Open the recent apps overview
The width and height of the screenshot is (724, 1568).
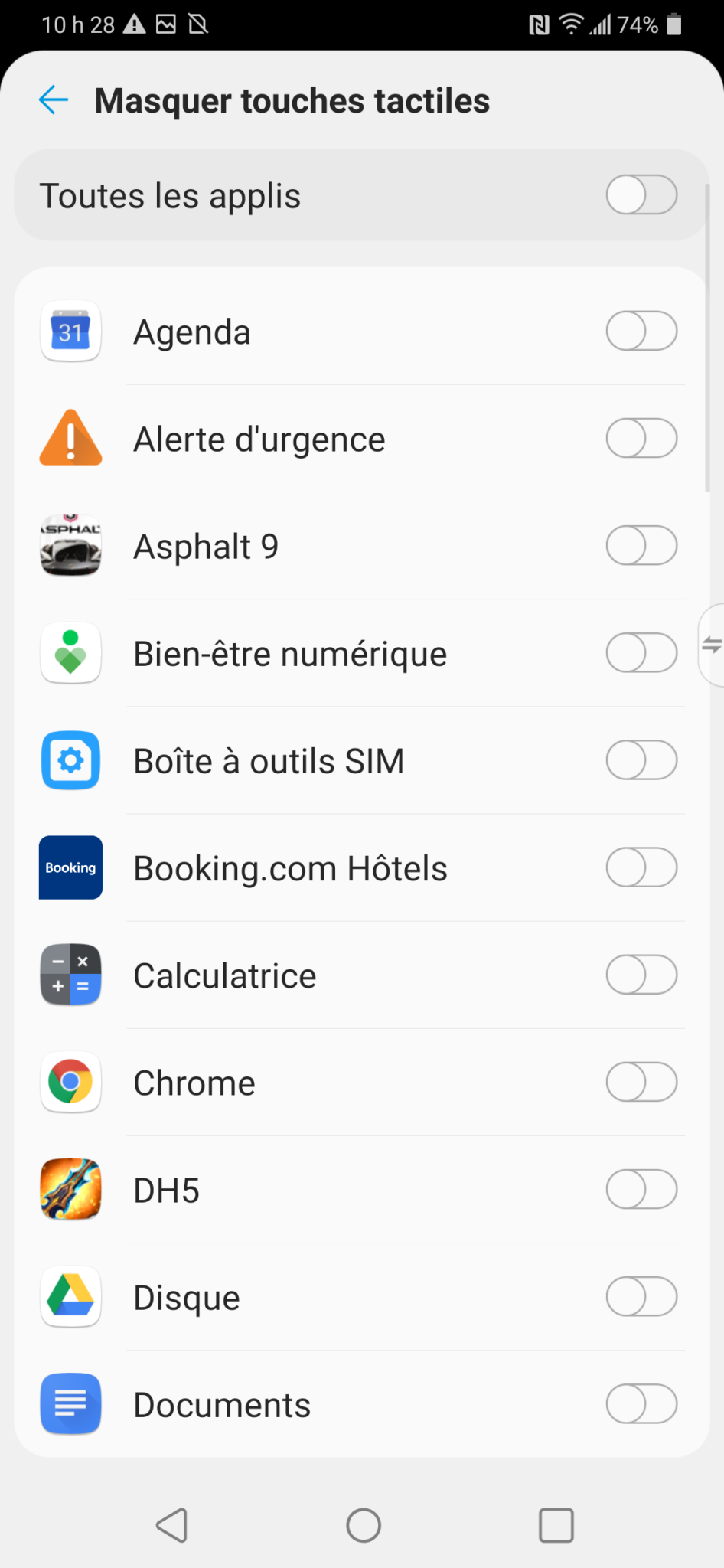[x=556, y=1525]
